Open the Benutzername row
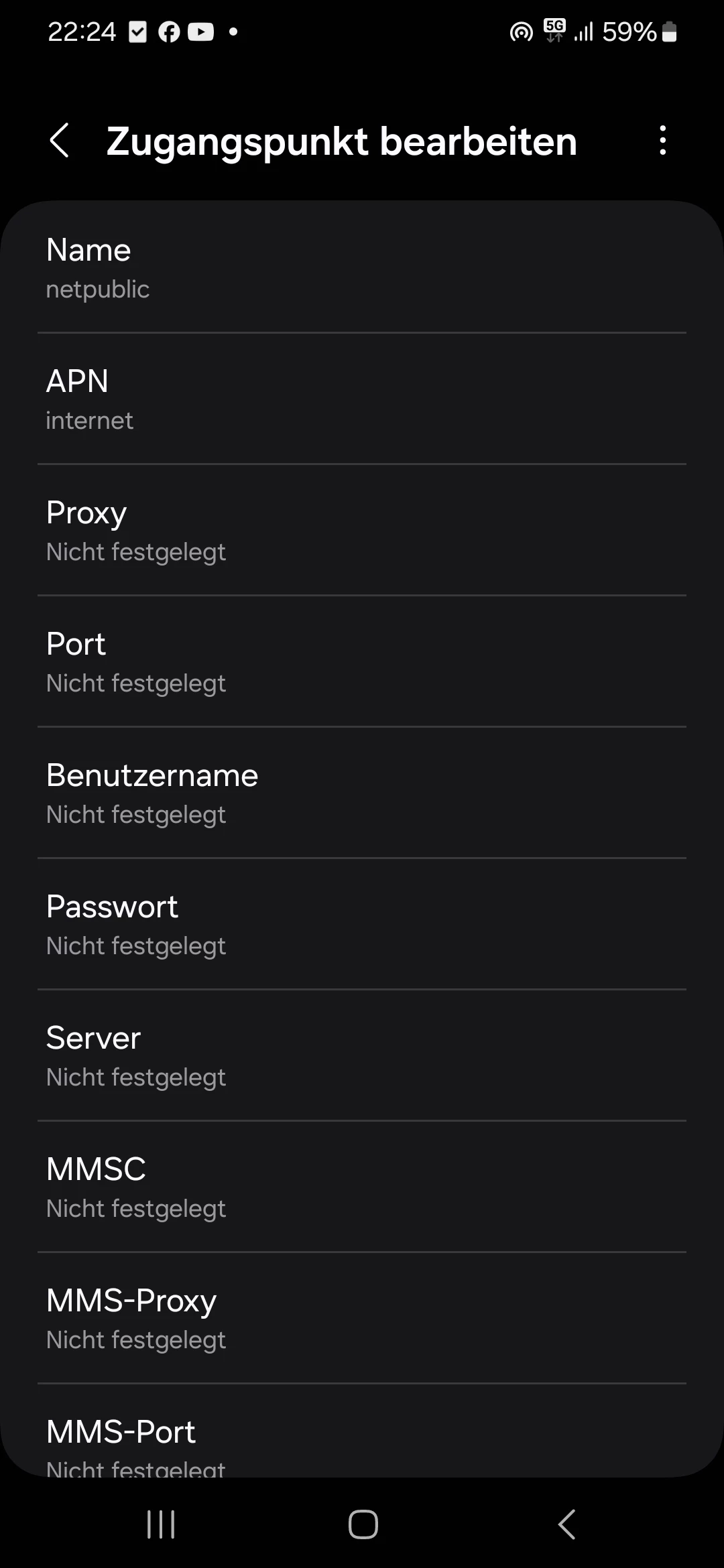Viewport: 724px width, 1568px height. (x=362, y=793)
